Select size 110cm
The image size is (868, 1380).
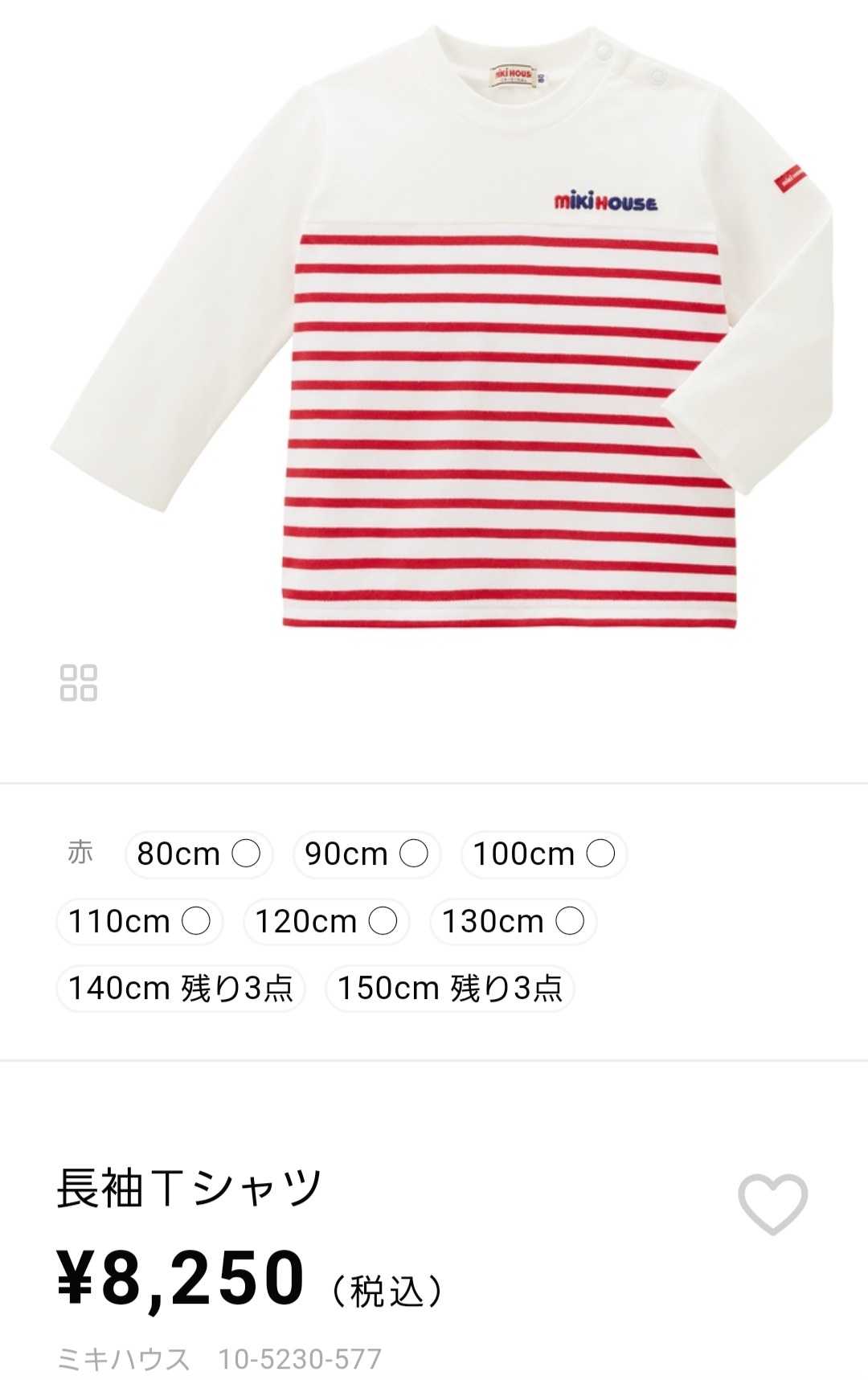139,921
